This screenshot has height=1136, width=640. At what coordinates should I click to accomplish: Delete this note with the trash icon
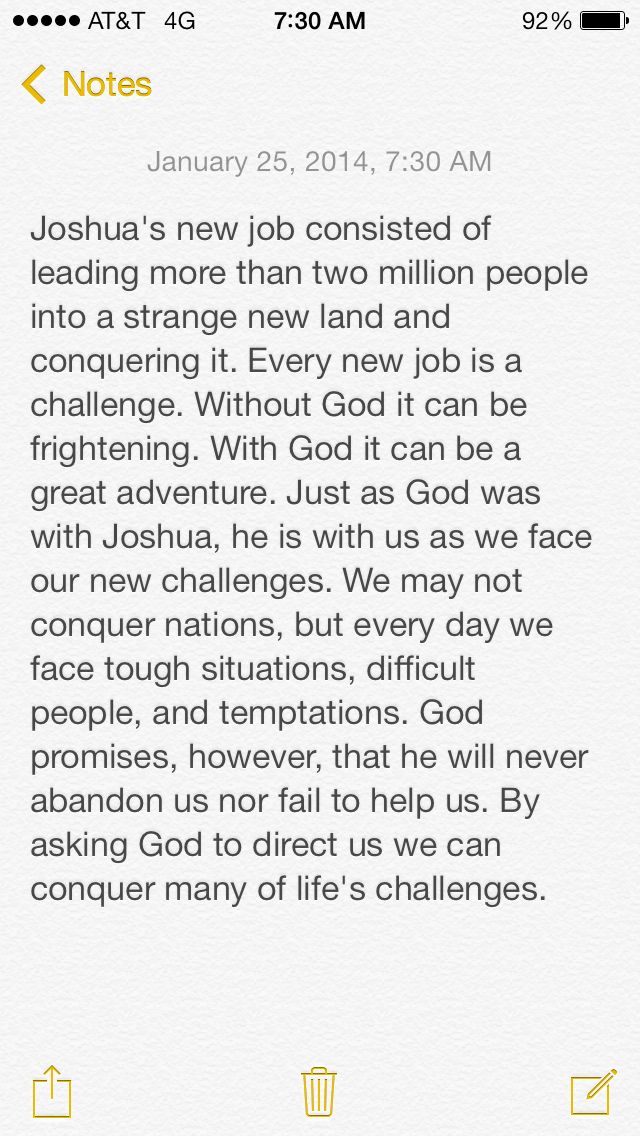point(319,1089)
